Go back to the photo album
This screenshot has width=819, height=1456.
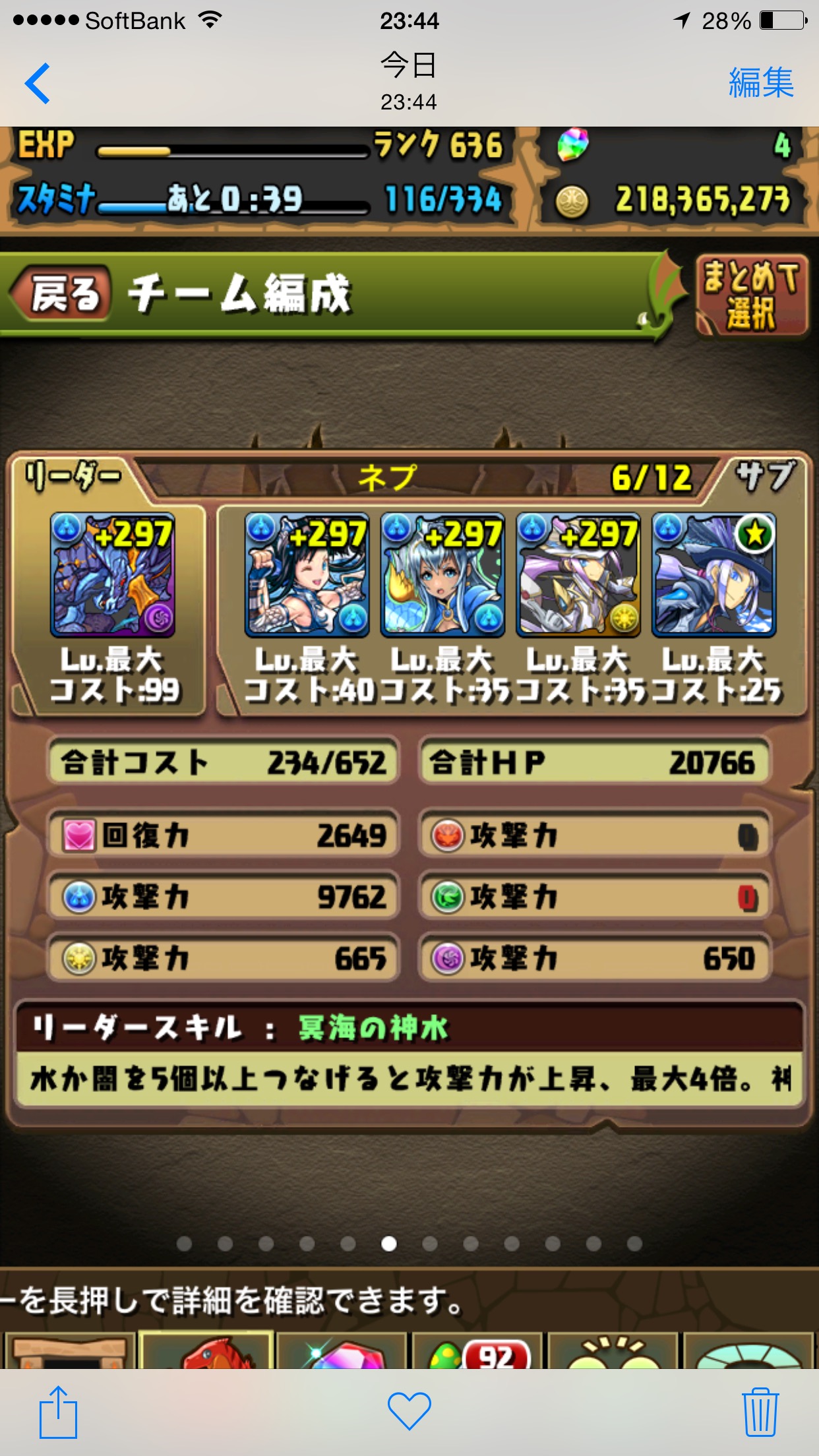pos(38,83)
